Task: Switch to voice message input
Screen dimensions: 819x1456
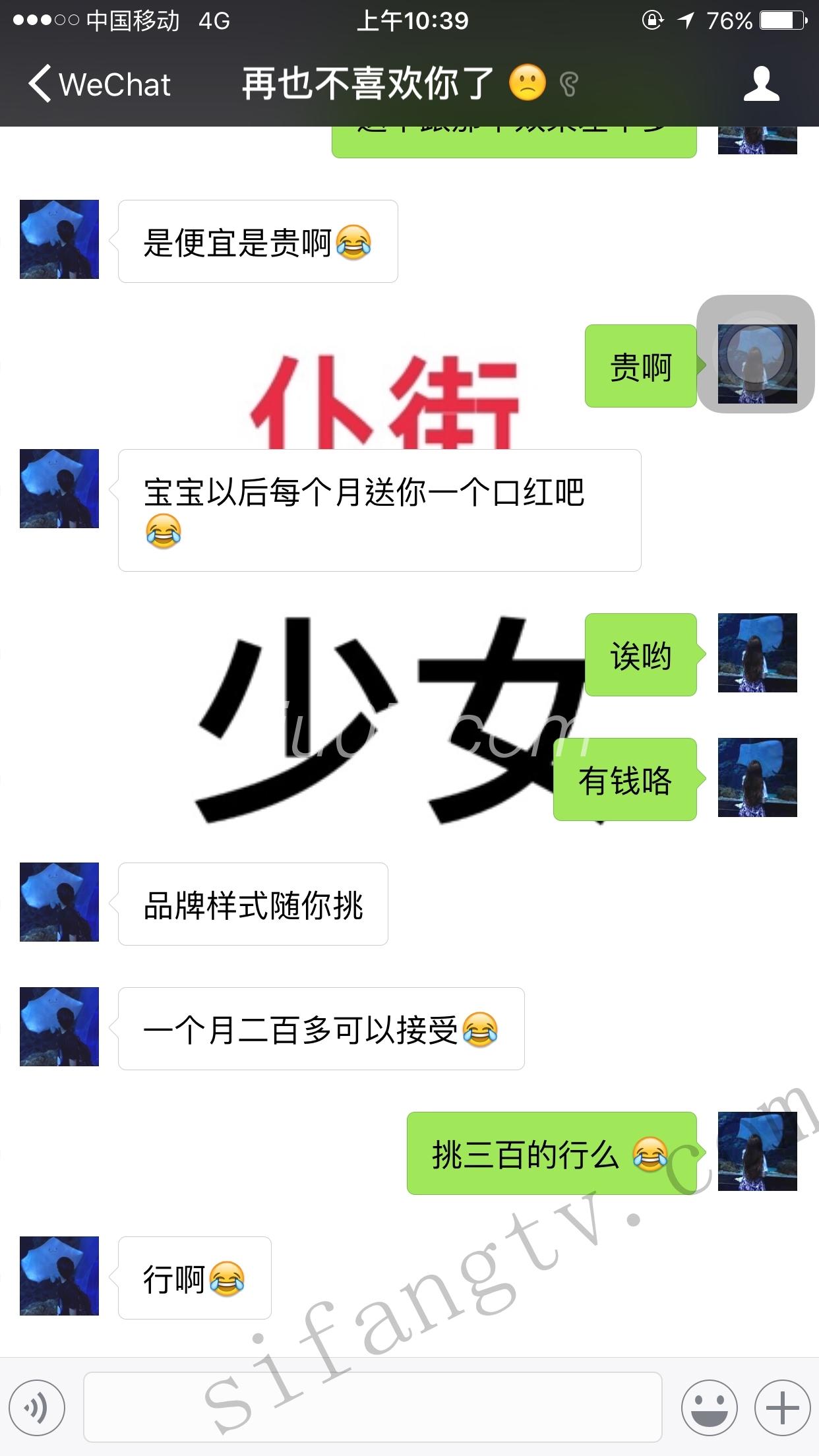Action: (x=37, y=1407)
